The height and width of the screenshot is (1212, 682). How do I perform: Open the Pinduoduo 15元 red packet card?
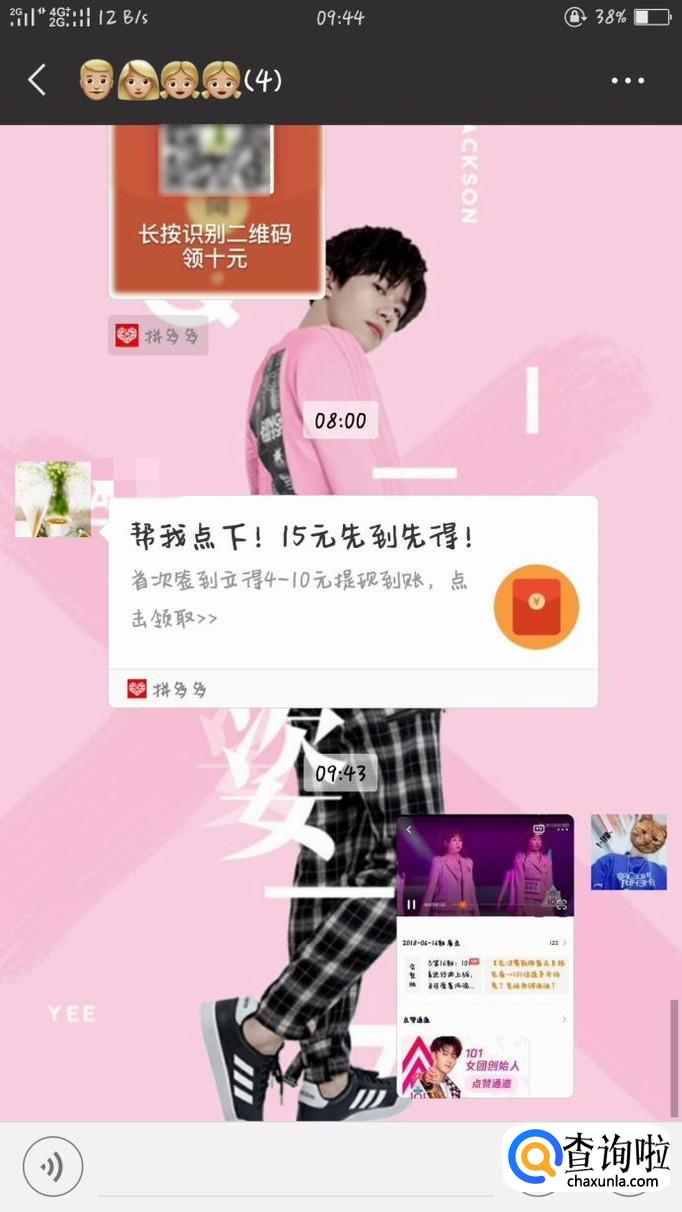click(353, 602)
